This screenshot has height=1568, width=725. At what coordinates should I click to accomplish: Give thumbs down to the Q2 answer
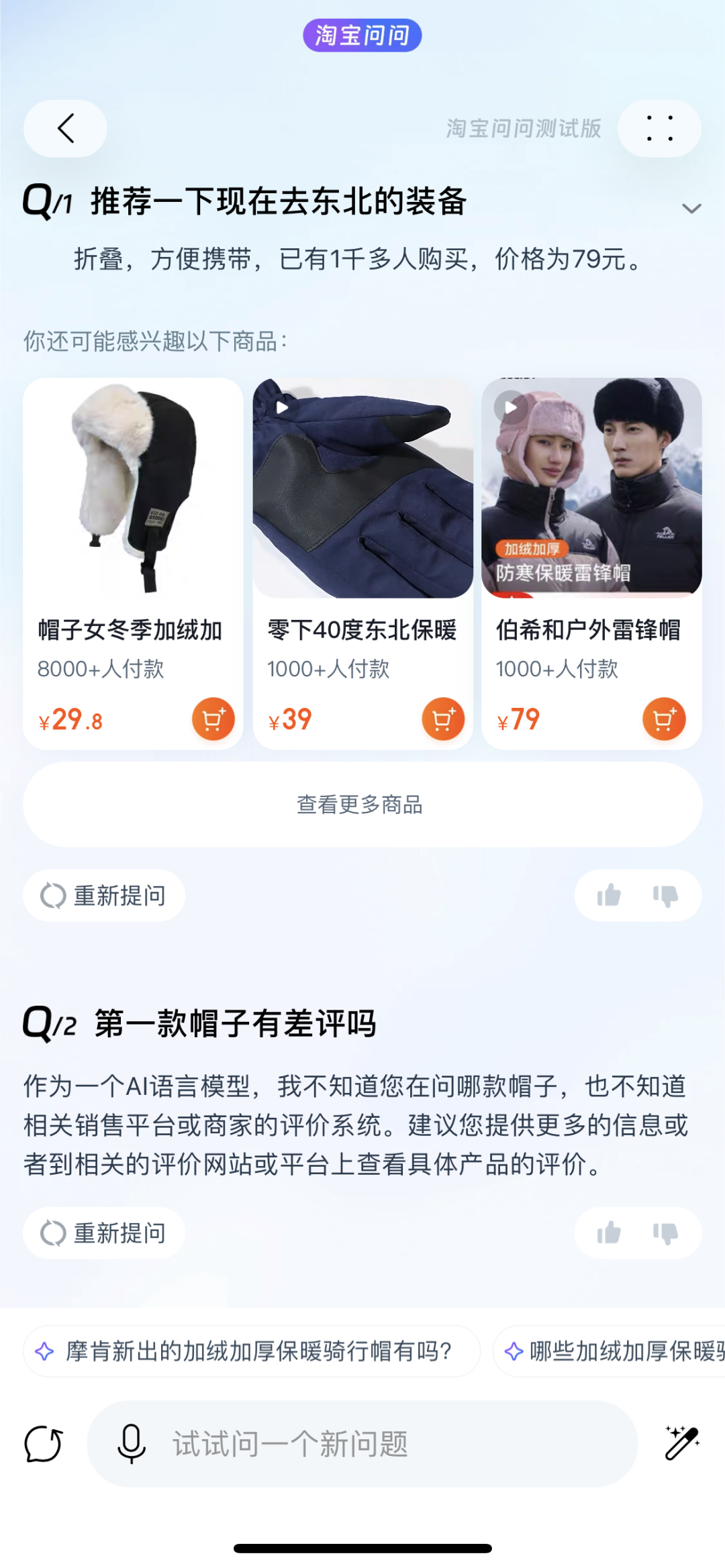pyautogui.click(x=665, y=1233)
